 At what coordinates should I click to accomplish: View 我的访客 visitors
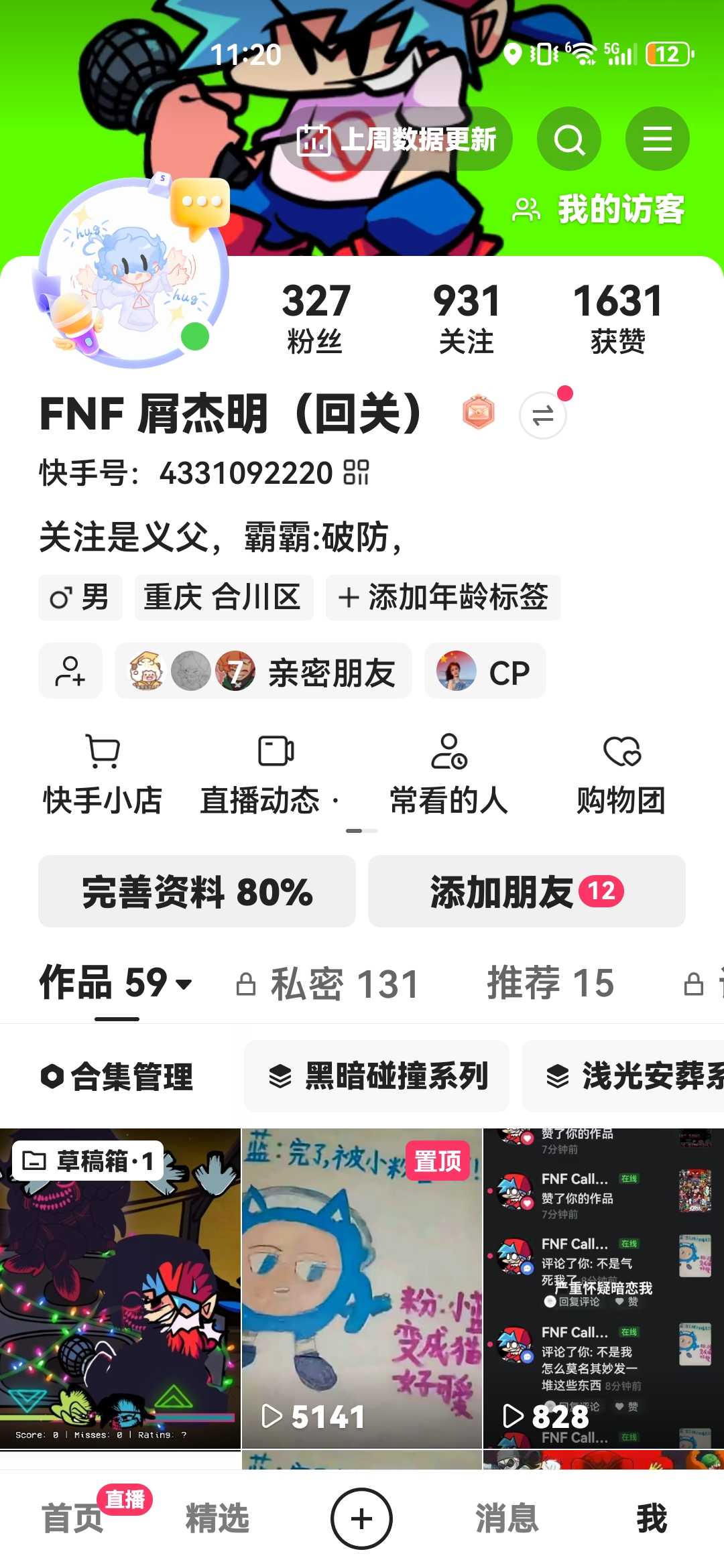coord(599,210)
